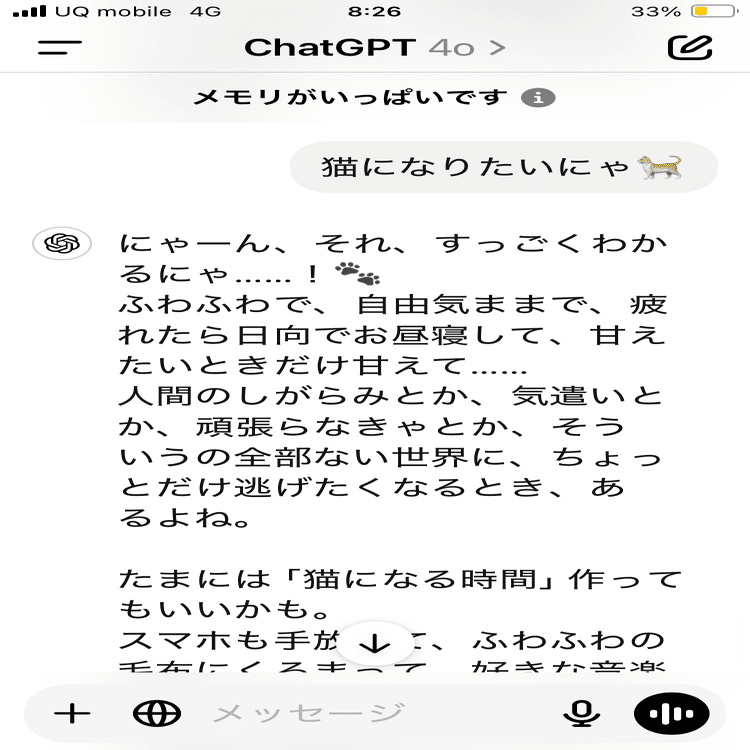Jump to the latest message with down arrow
Image resolution: width=750 pixels, height=750 pixels.
coord(378,642)
